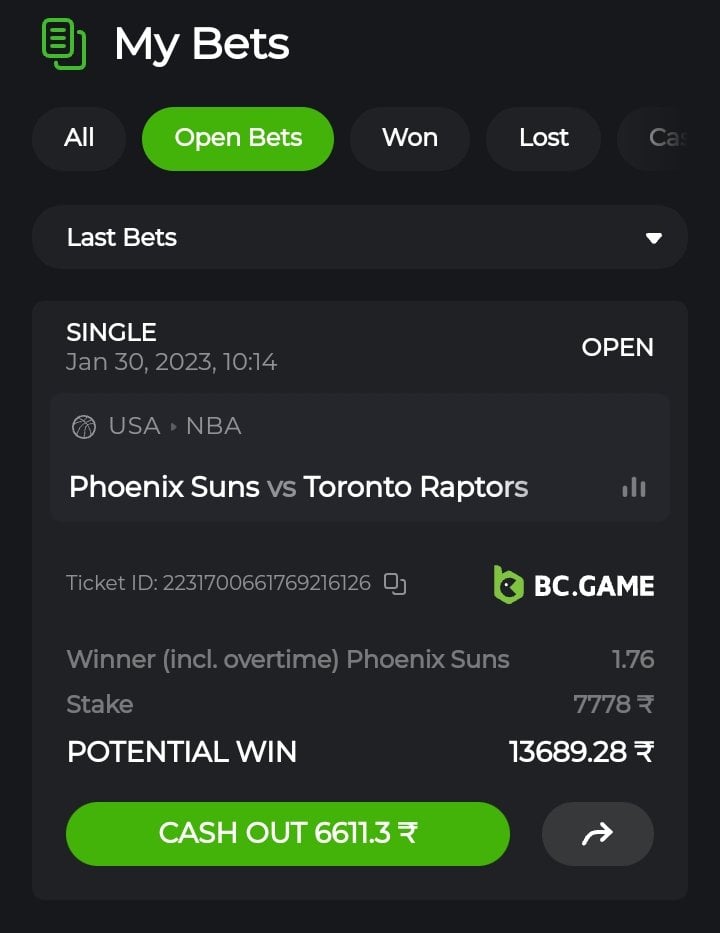
Task: Copy the ticket ID
Action: tap(395, 584)
